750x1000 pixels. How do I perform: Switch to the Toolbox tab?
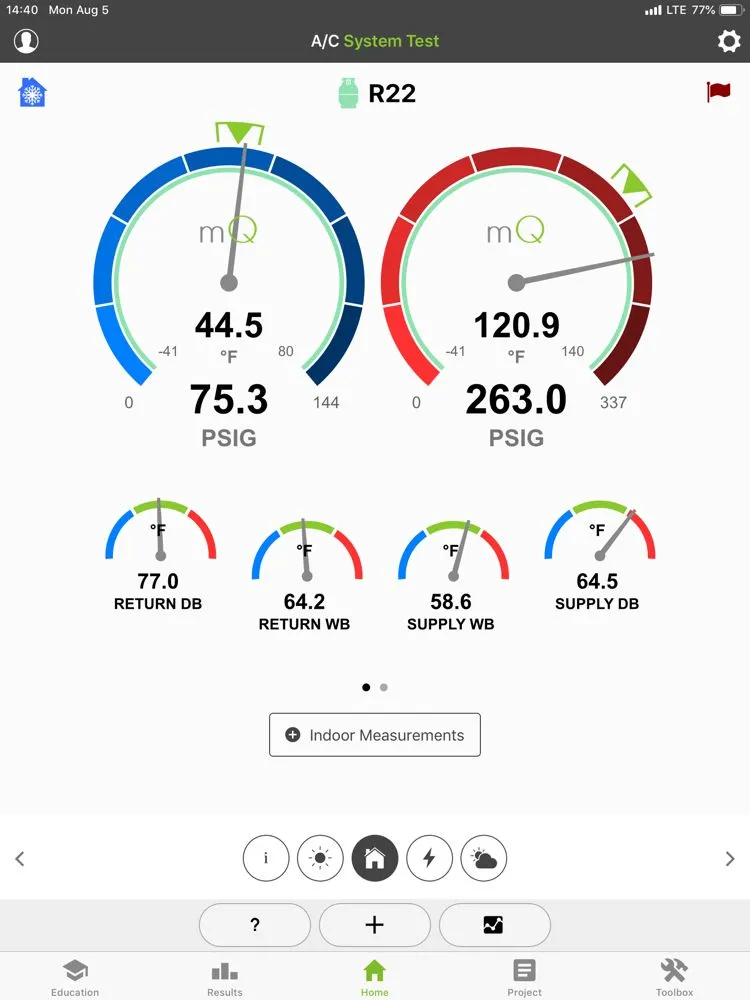pos(674,977)
